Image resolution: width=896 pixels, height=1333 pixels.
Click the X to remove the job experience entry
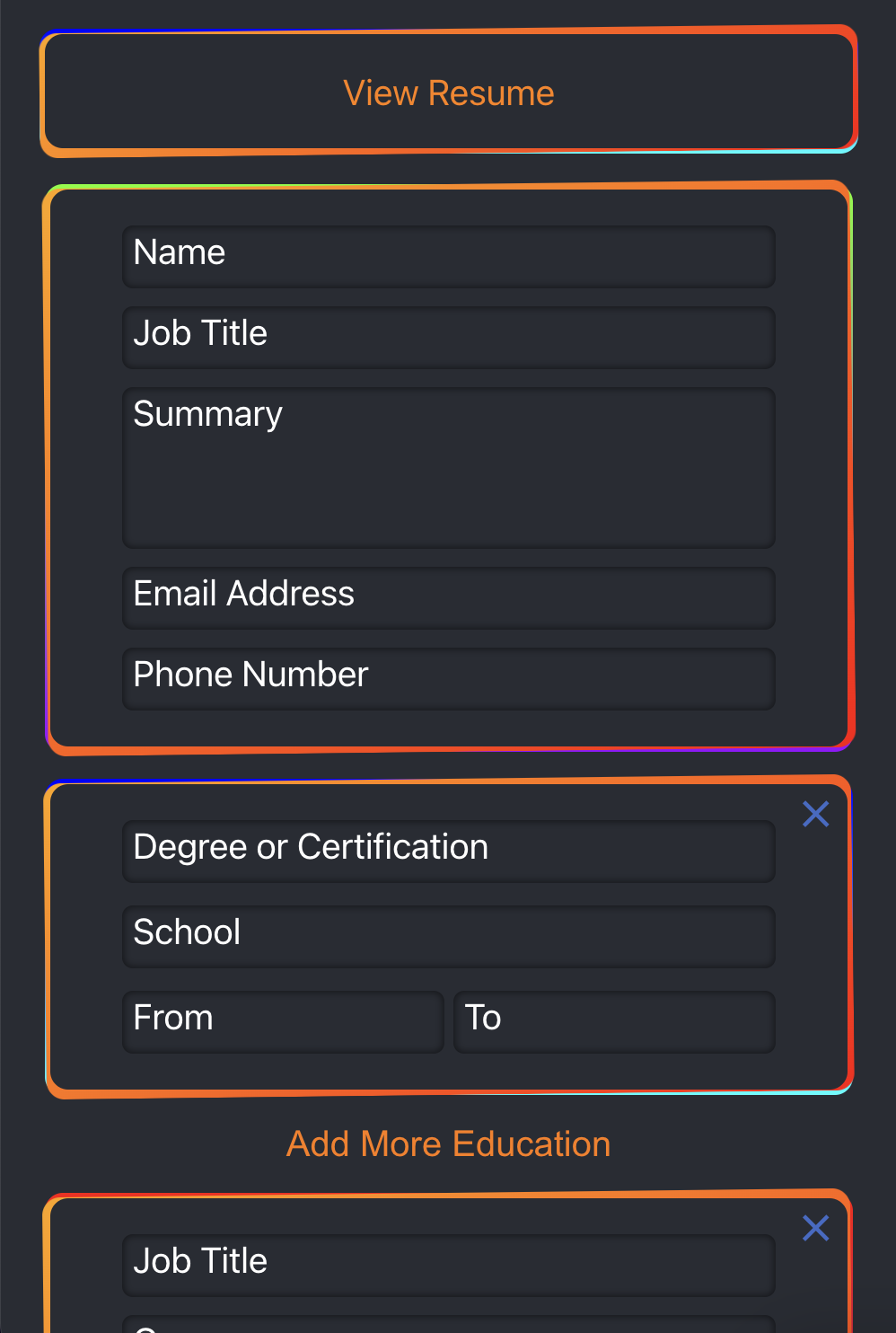pos(815,1227)
